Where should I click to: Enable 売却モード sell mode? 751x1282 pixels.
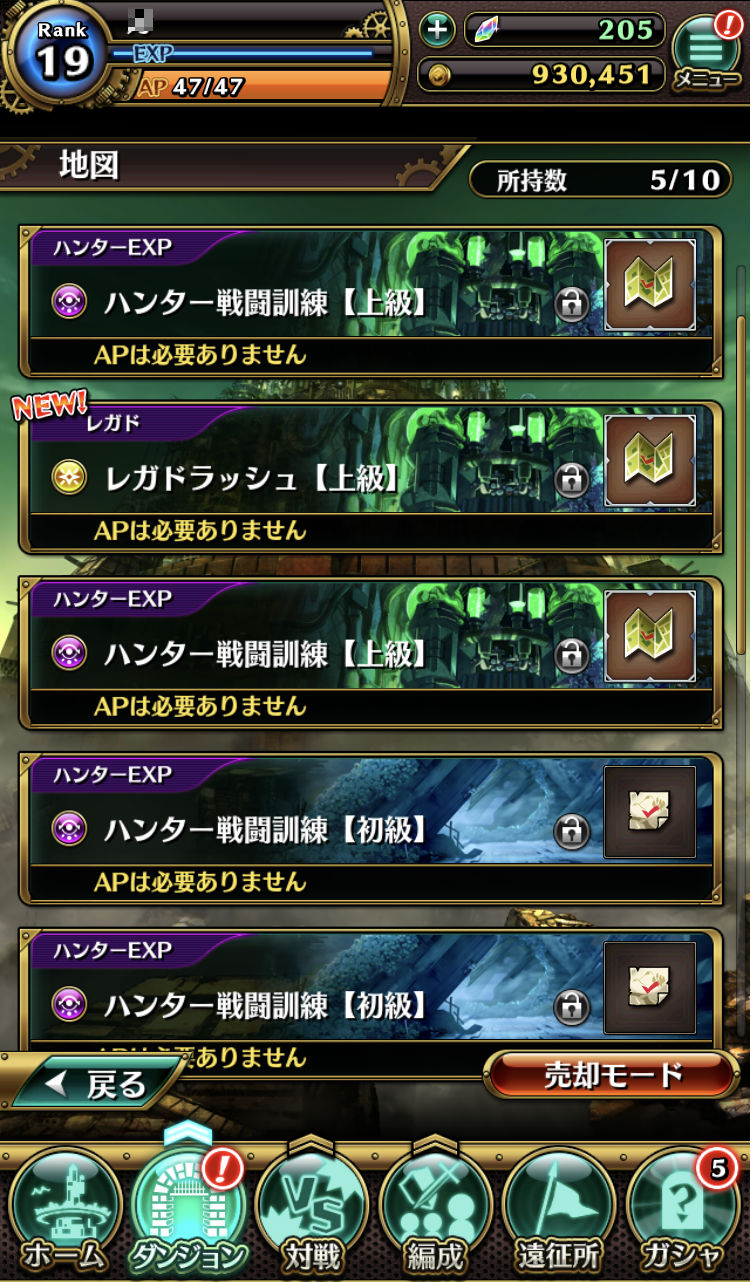point(612,1075)
